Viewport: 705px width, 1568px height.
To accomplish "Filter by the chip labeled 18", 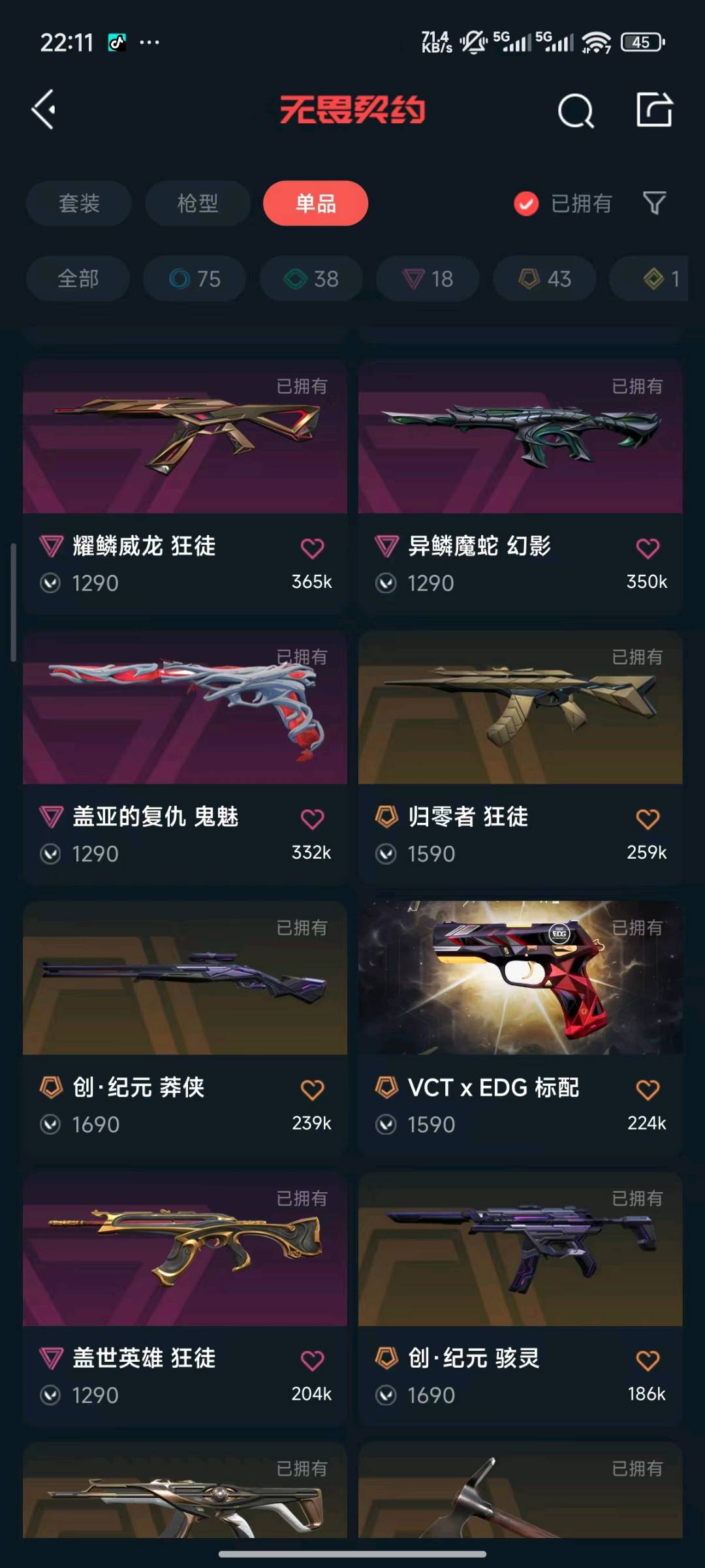I will (x=428, y=279).
